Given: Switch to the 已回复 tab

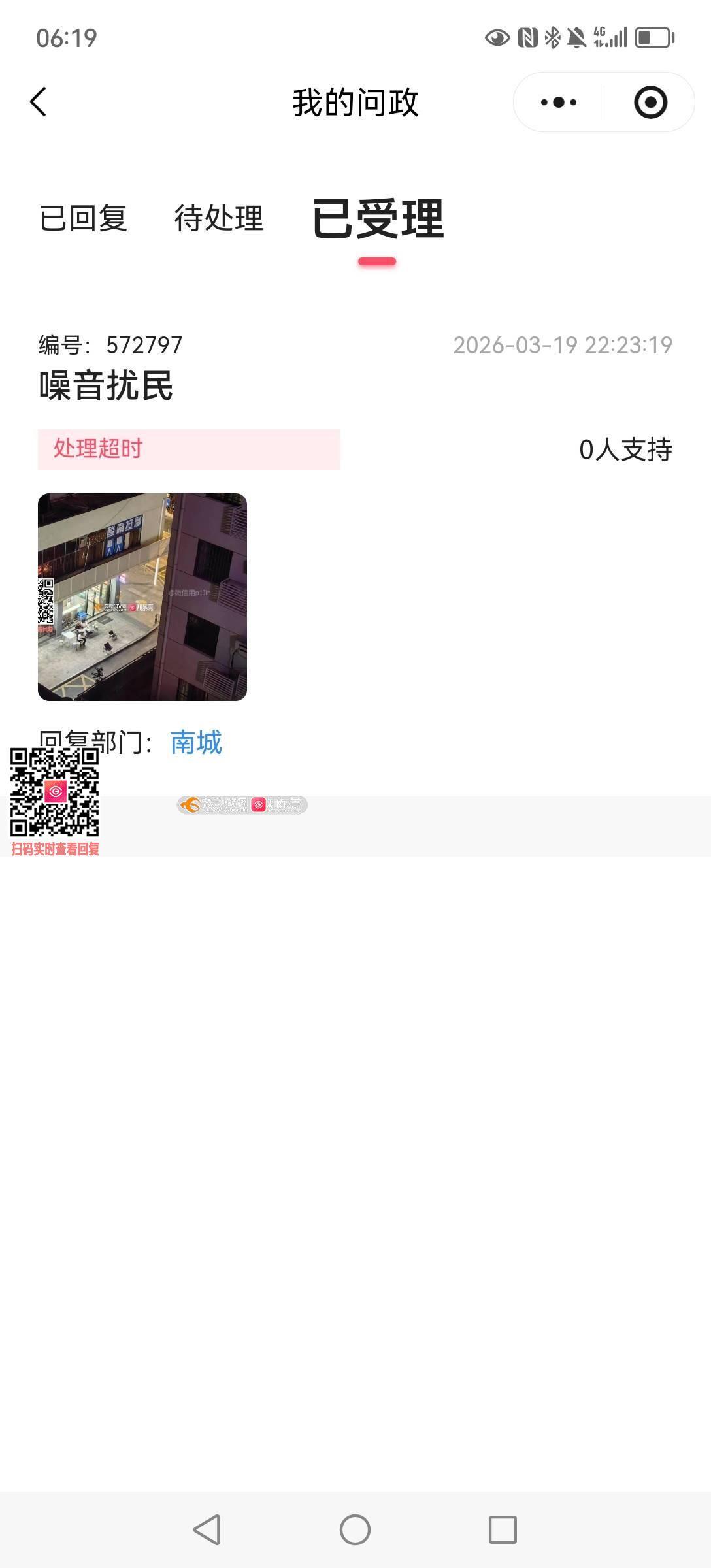Looking at the screenshot, I should click(83, 218).
